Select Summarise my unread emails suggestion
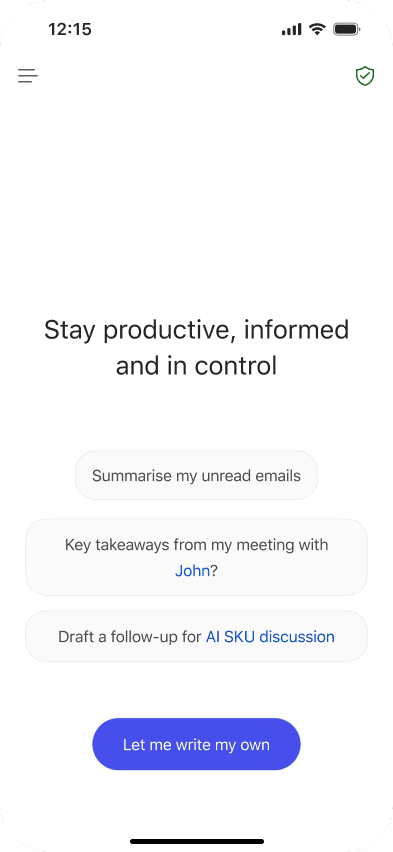Screen dimensions: 393x852 [196, 475]
